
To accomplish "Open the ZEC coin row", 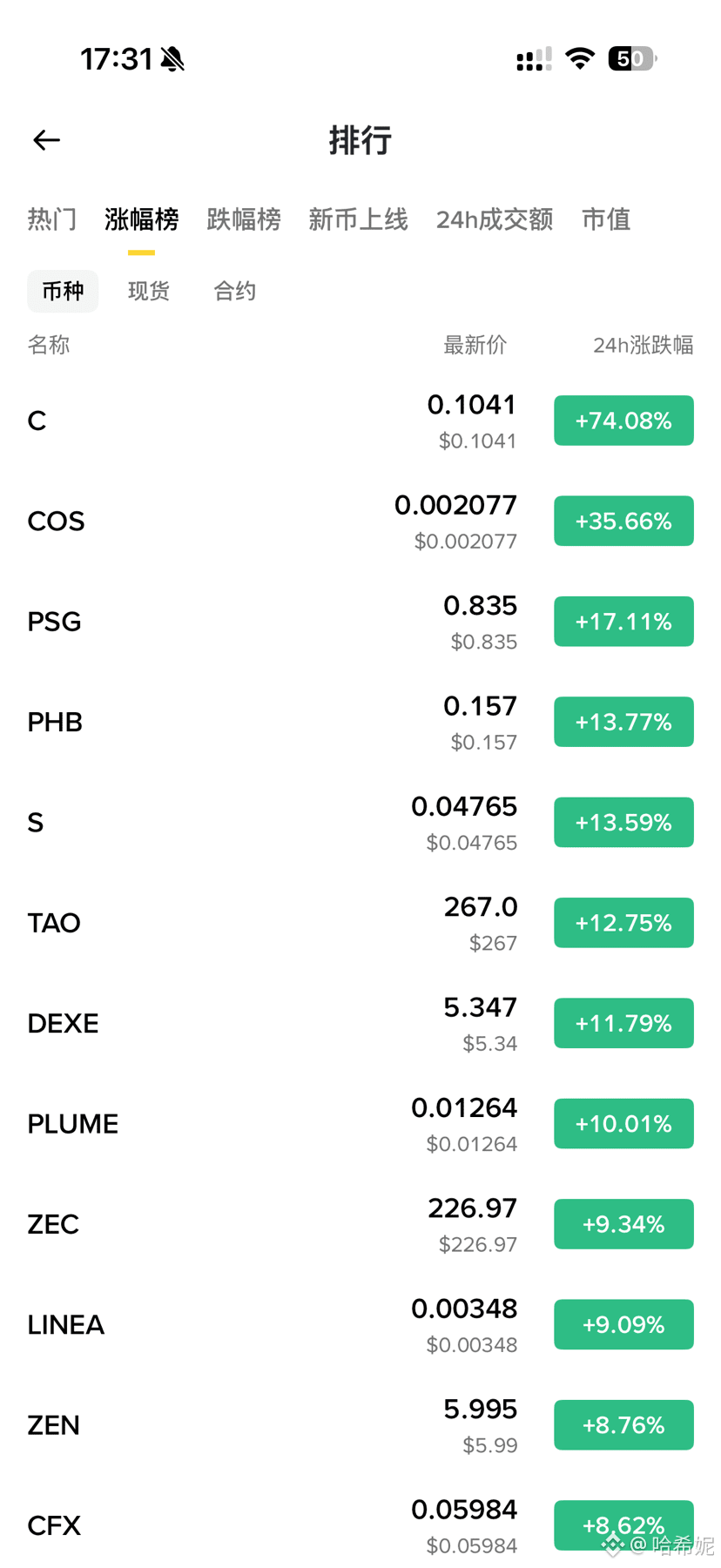I will [x=360, y=1224].
